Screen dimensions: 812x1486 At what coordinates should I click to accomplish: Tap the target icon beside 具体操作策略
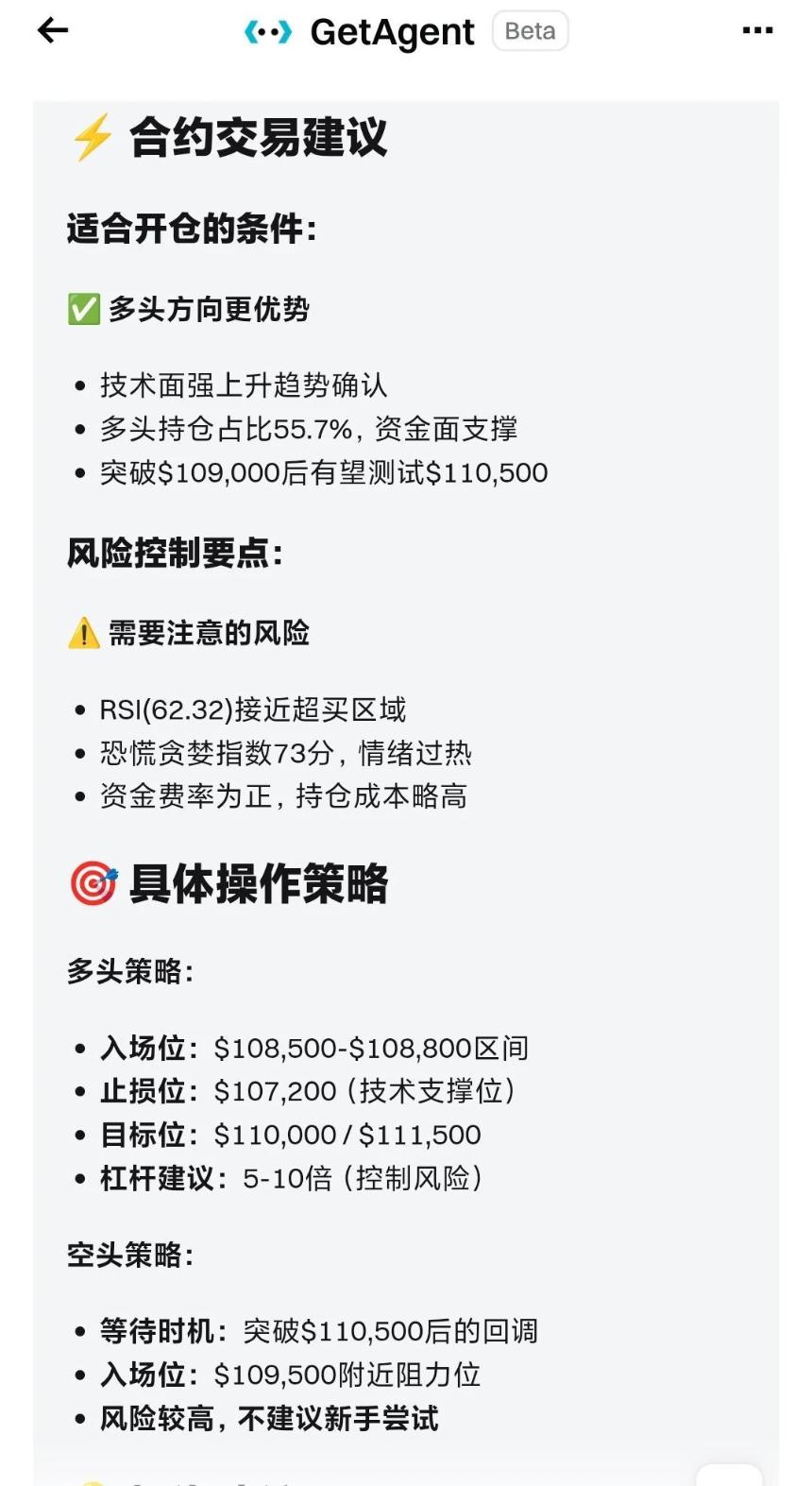[93, 885]
